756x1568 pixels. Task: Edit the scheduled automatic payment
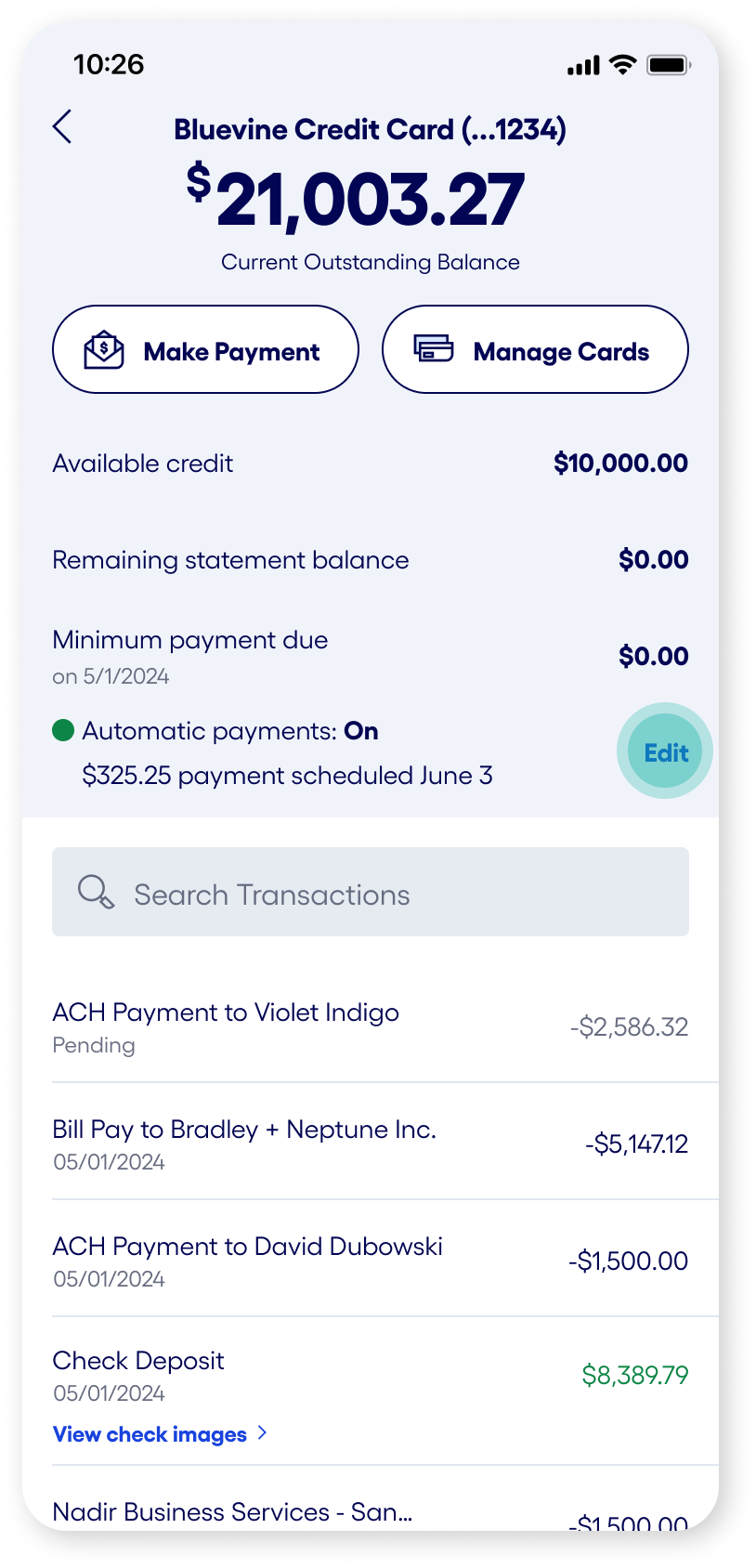[x=664, y=751]
